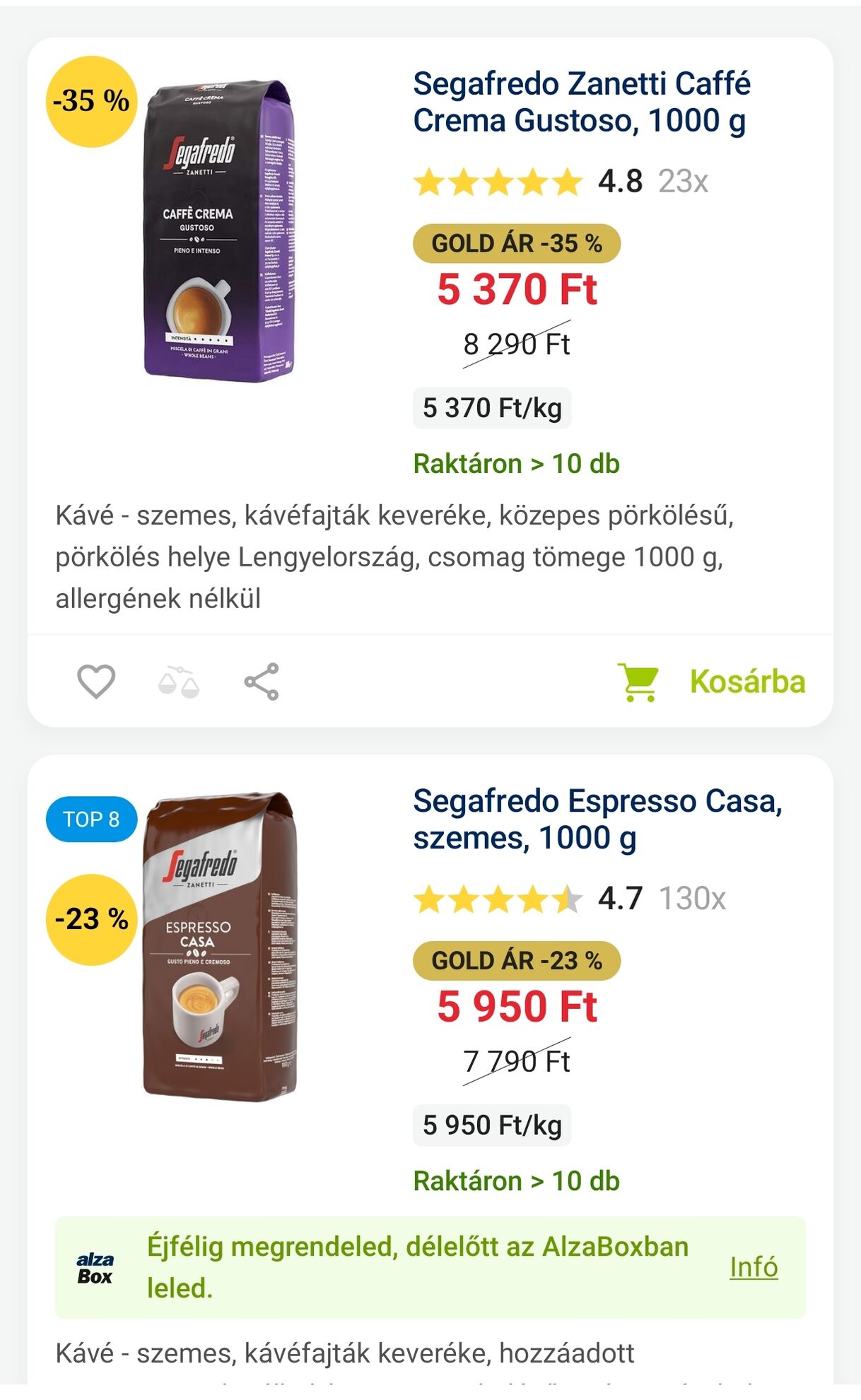Image resolution: width=861 pixels, height=1400 pixels.
Task: Share the Caffé Crema Gustoso product
Action: (x=262, y=682)
